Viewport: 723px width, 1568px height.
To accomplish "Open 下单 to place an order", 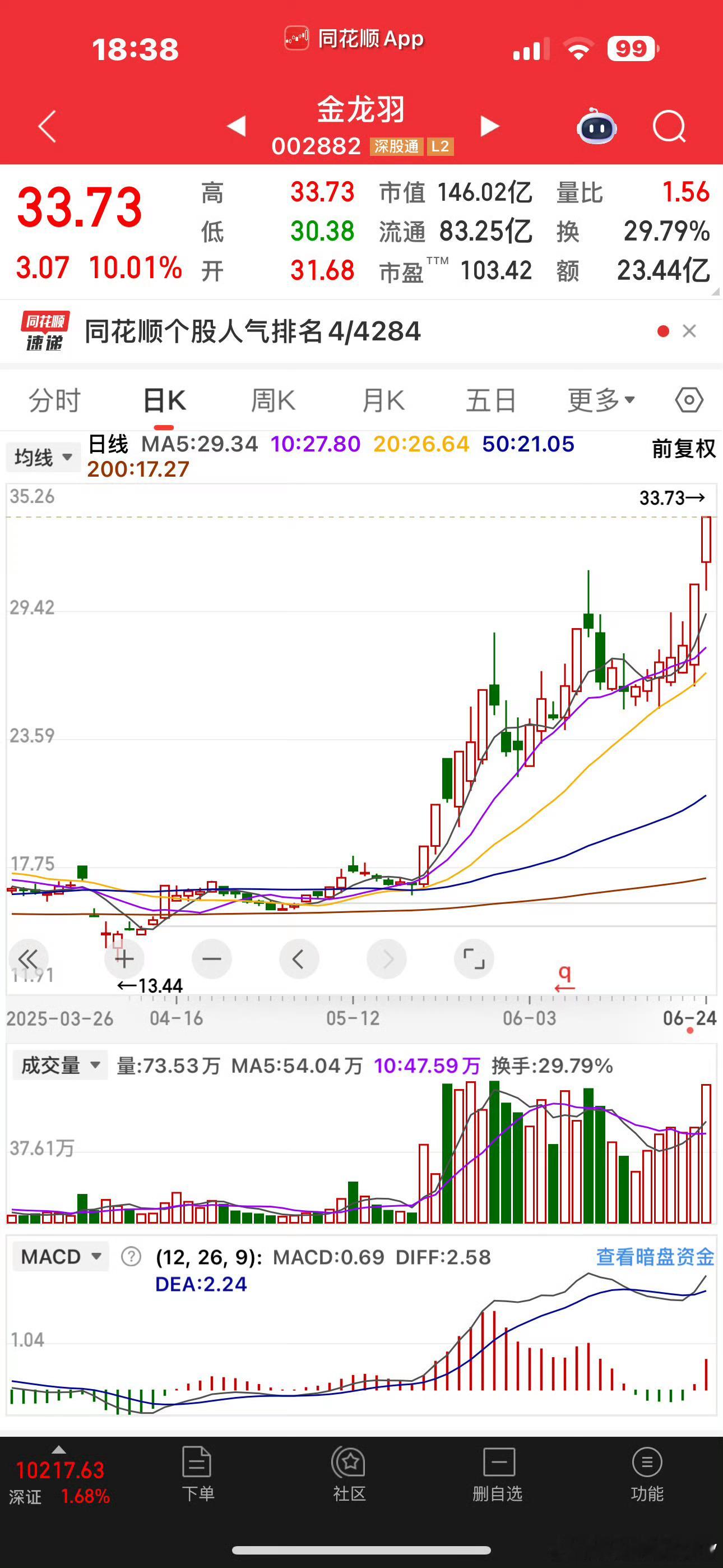I will tap(197, 1474).
